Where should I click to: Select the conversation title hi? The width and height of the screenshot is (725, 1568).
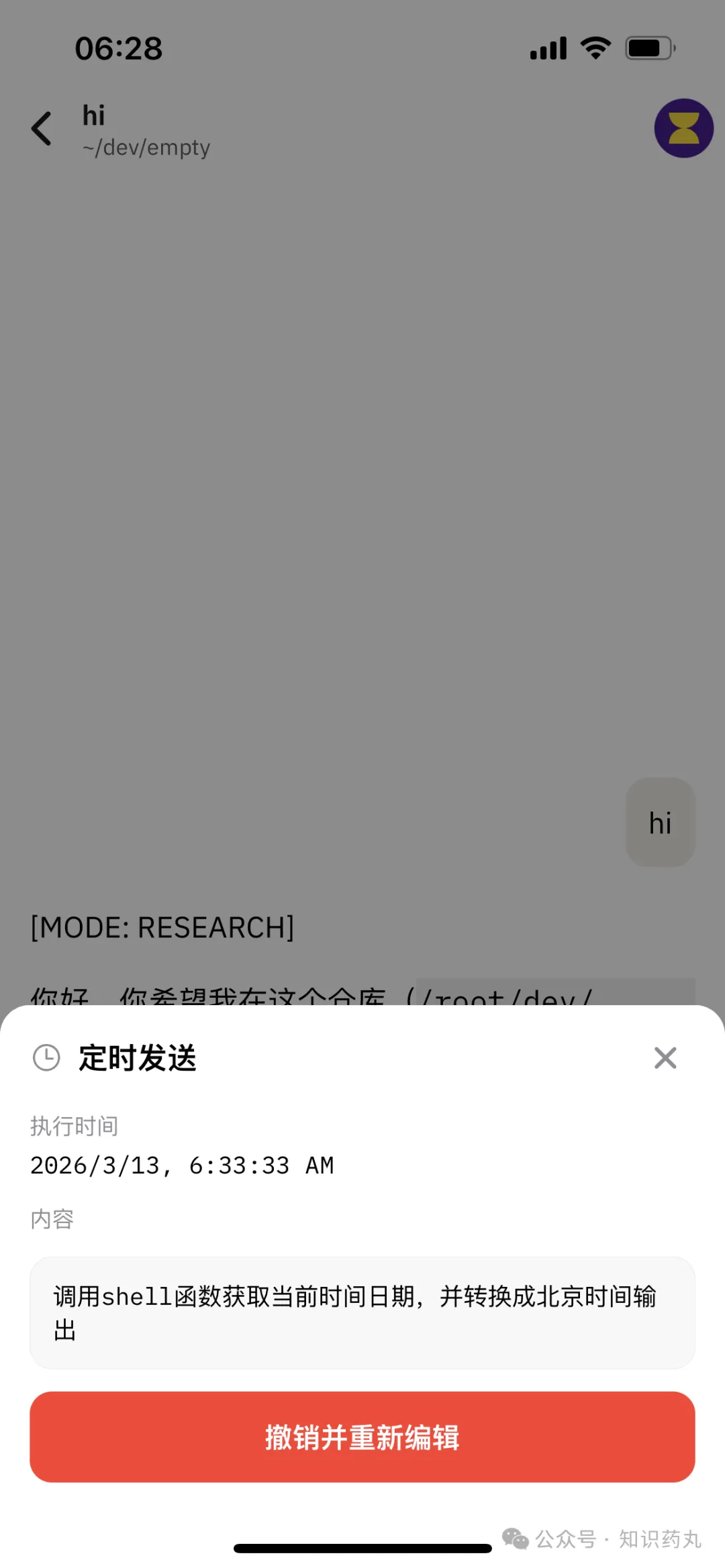(x=94, y=115)
